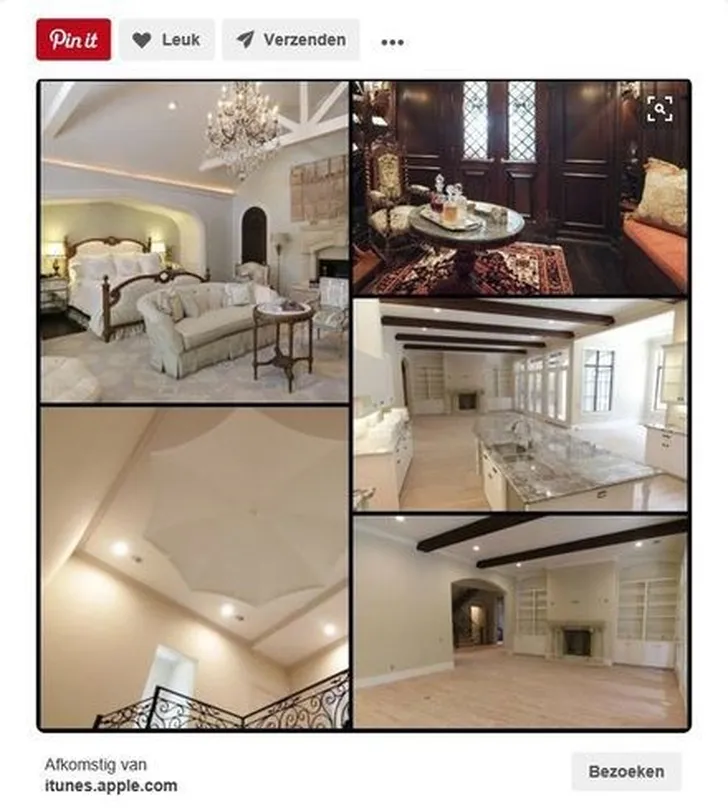This screenshot has height=811, width=728.
Task: Tap the red Pin it button
Action: pyautogui.click(x=73, y=40)
